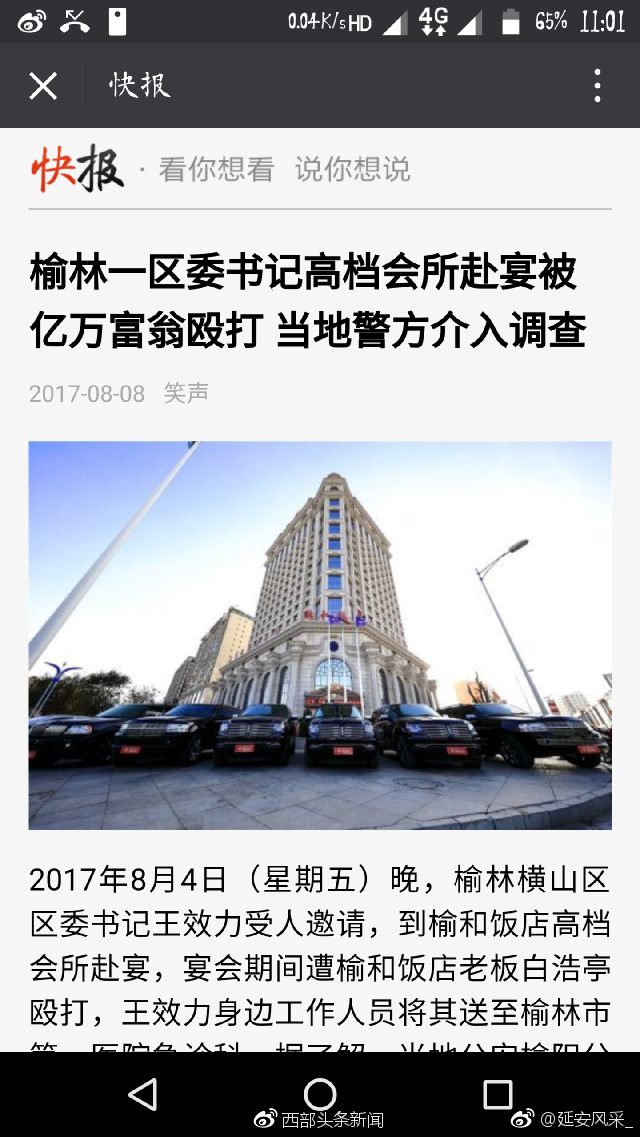The image size is (640, 1137).
Task: Tap the system back button
Action: (x=143, y=1094)
